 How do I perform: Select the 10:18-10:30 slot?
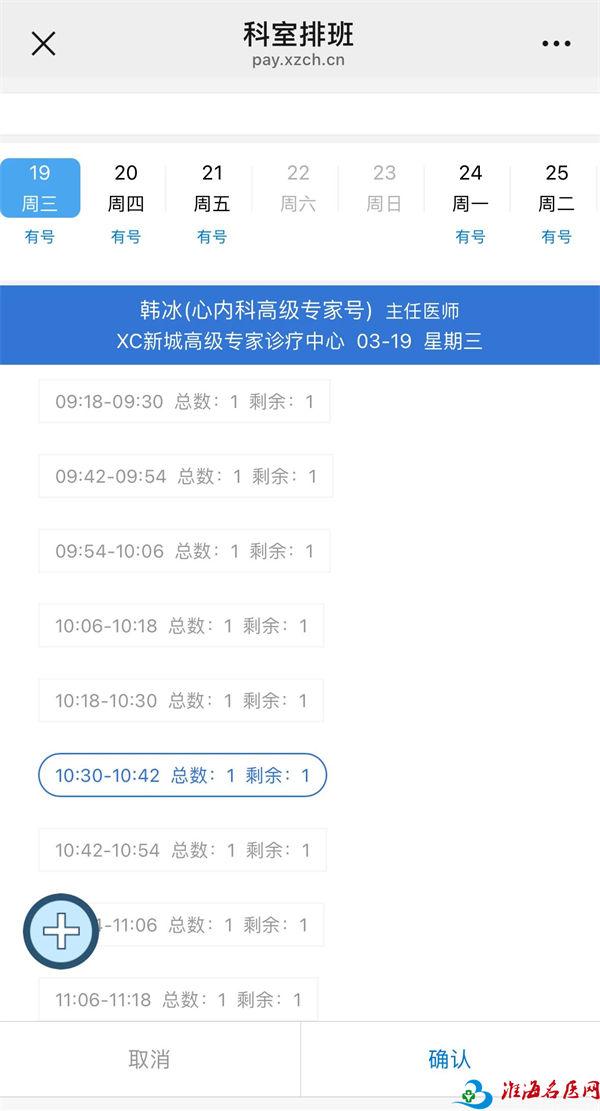pos(181,701)
